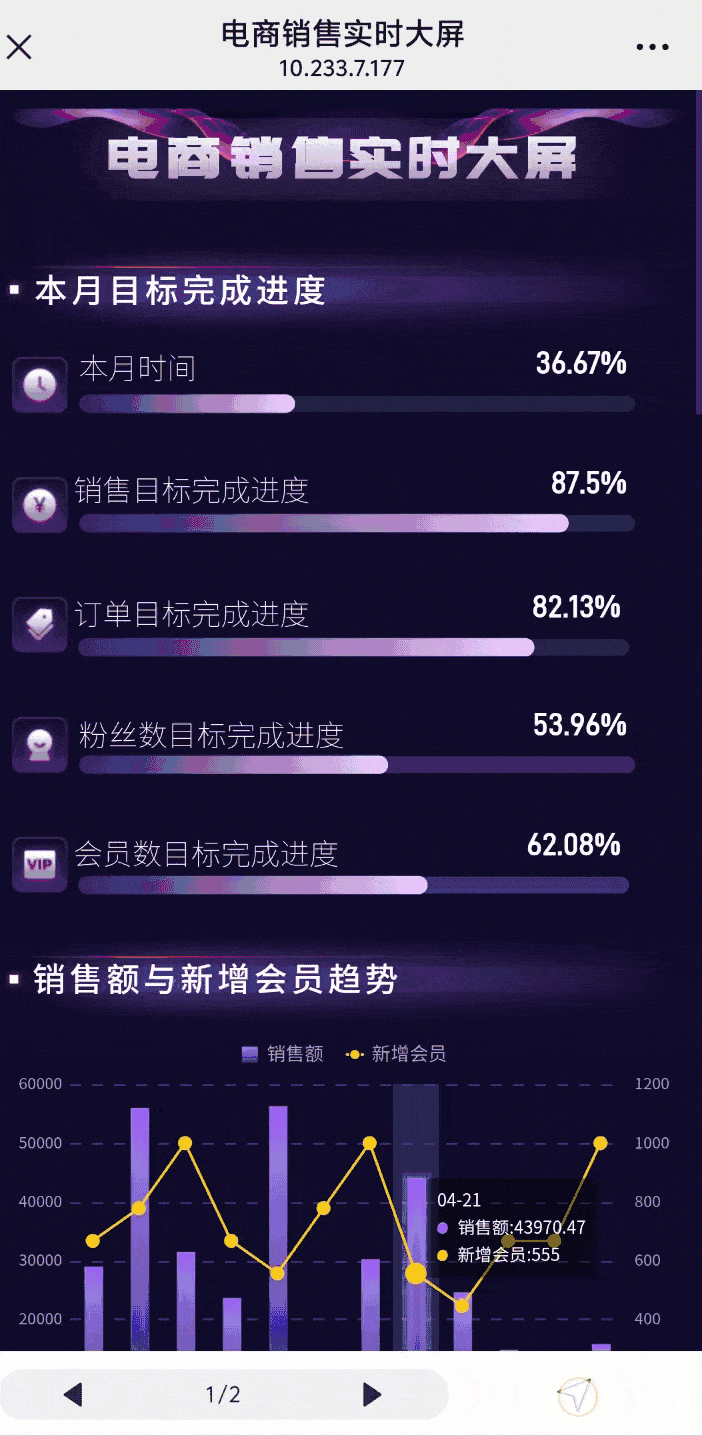The image size is (702, 1436).
Task: Go to the next dashboard page
Action: click(x=372, y=1395)
